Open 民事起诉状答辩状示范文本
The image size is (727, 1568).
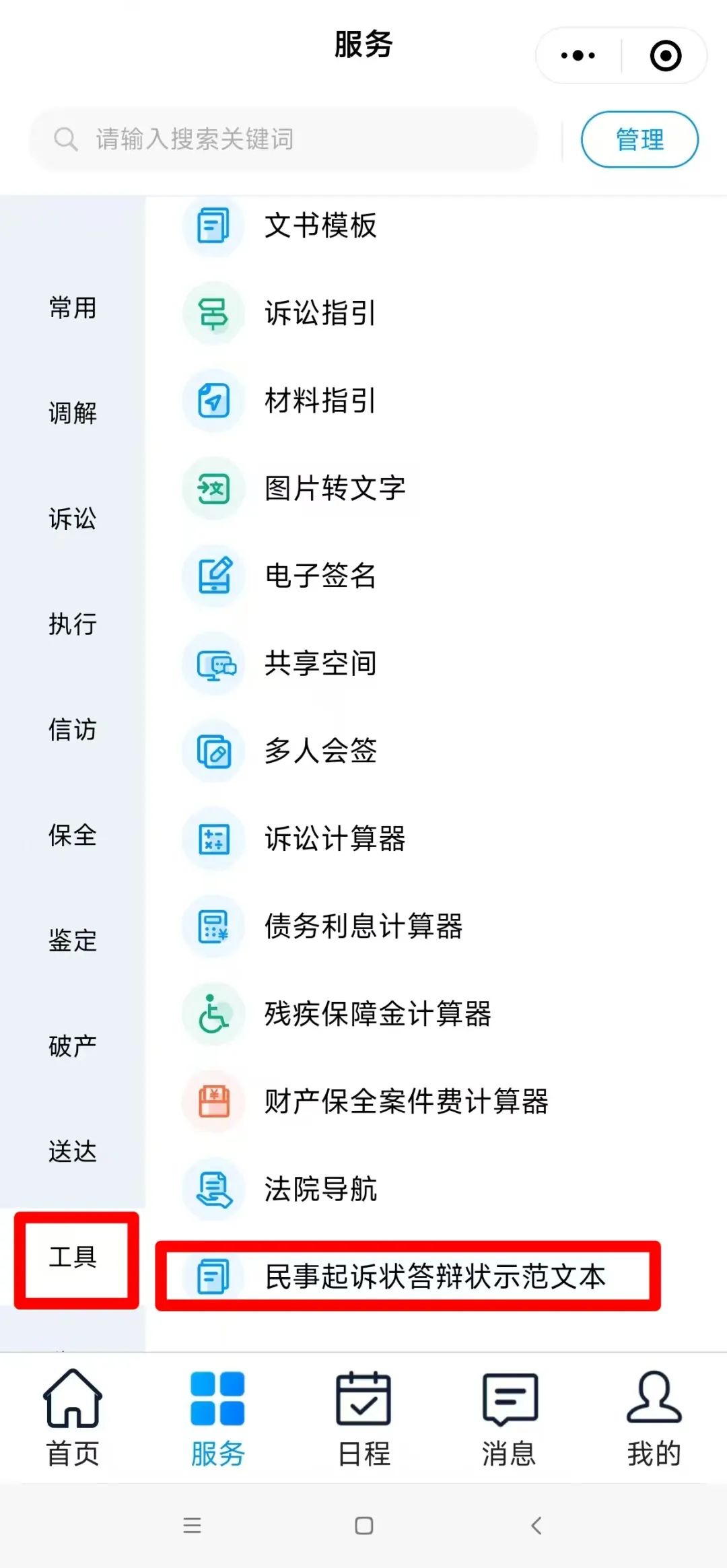click(408, 1276)
